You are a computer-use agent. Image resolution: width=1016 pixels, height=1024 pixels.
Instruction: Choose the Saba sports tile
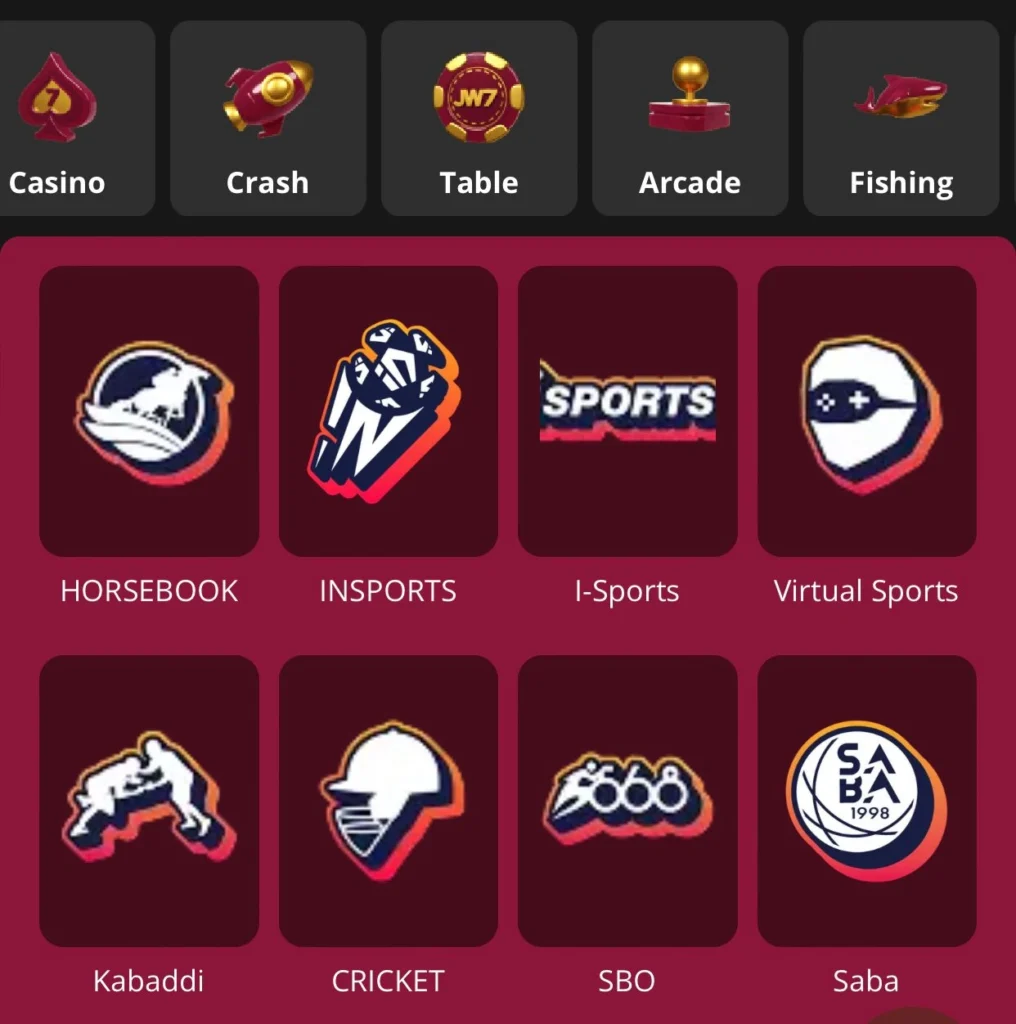(866, 801)
